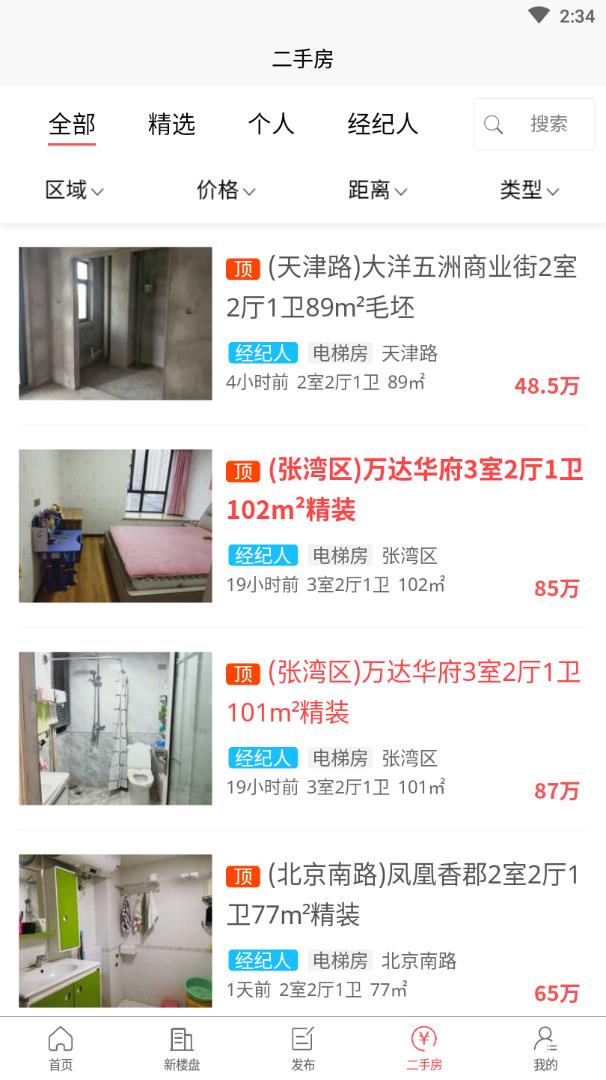Switch to the 精选 tab
The width and height of the screenshot is (606, 1080).
171,125
